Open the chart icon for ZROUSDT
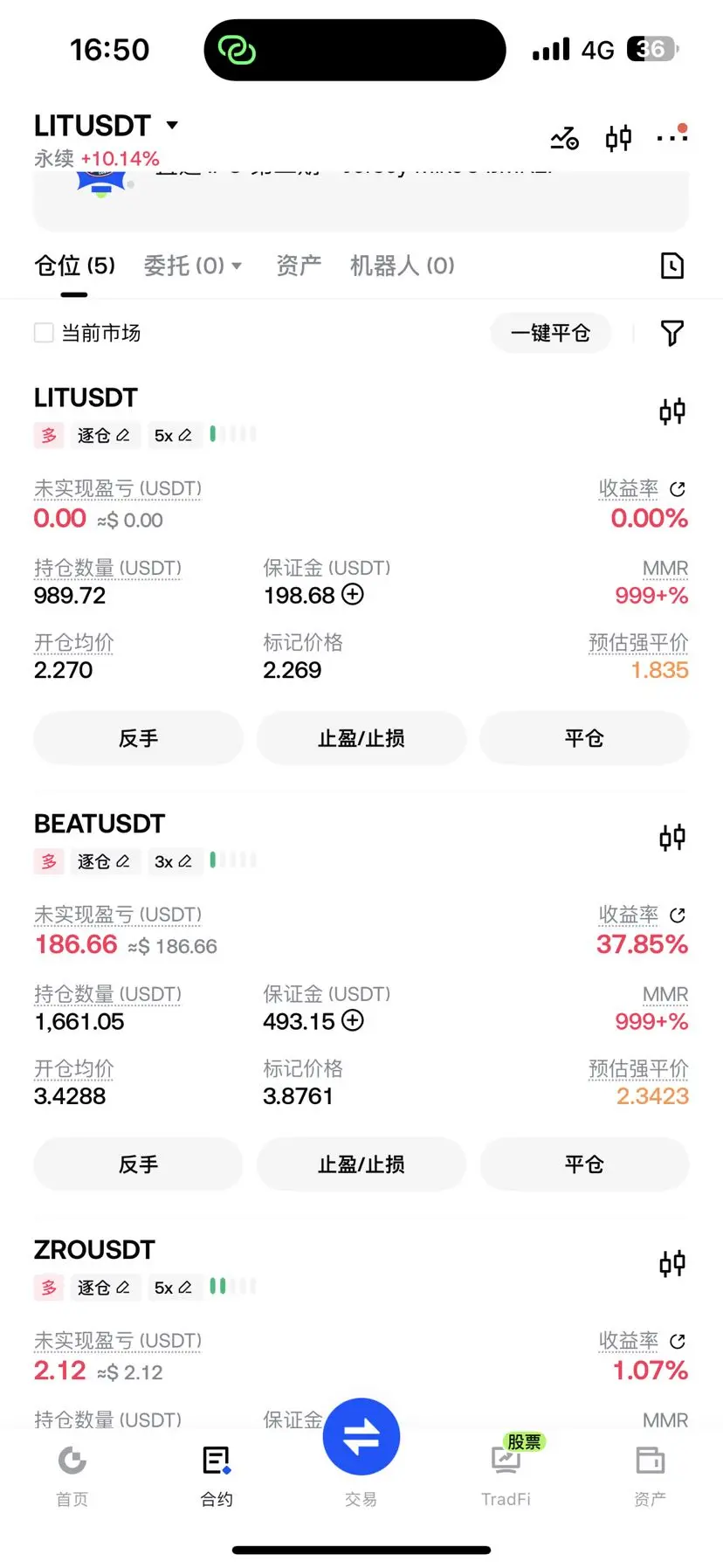The image size is (723, 1568). pyautogui.click(x=671, y=1263)
